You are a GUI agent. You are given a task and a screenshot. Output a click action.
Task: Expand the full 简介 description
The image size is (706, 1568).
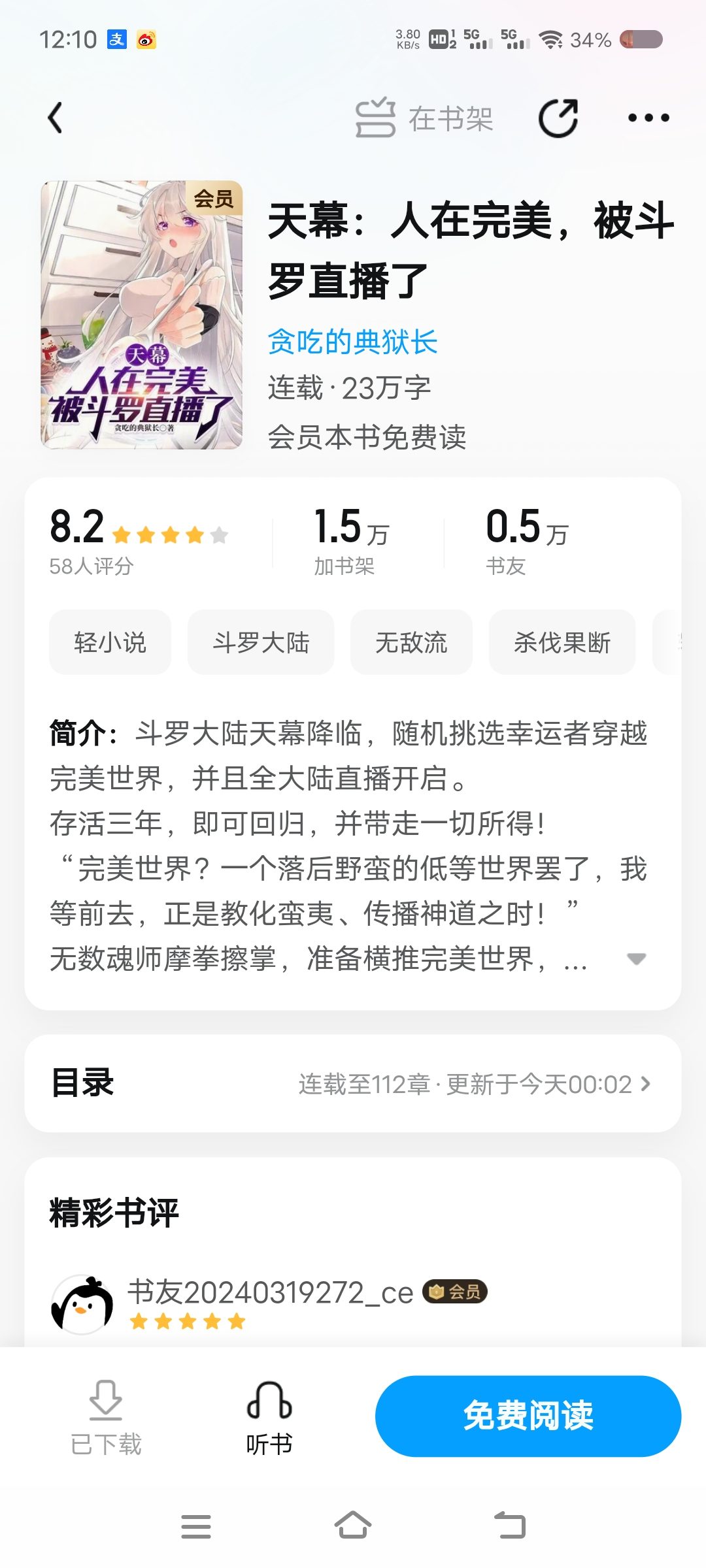(636, 958)
